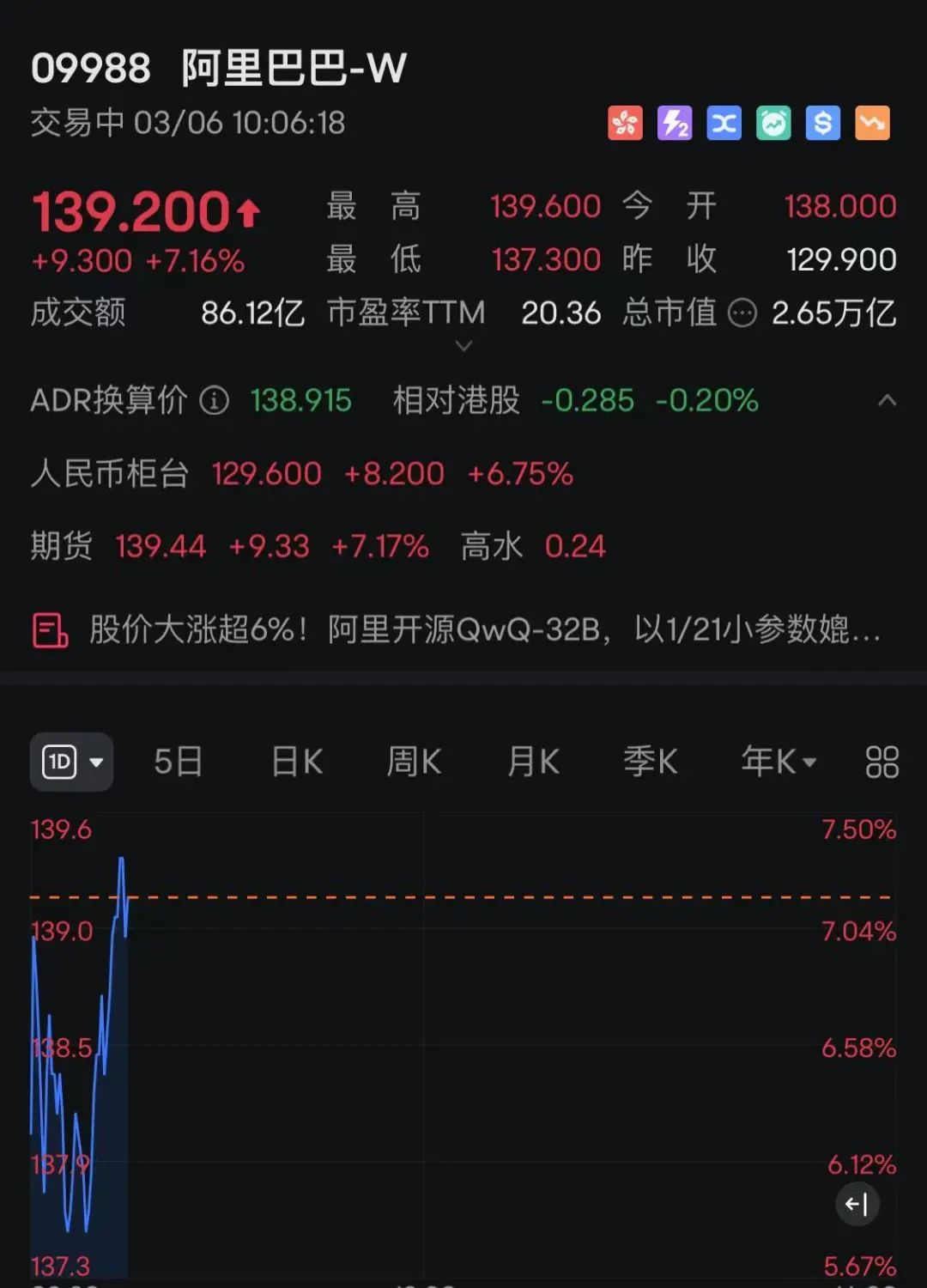Tap the orange trend chart badge
The width and height of the screenshot is (927, 1288).
pyautogui.click(x=873, y=123)
